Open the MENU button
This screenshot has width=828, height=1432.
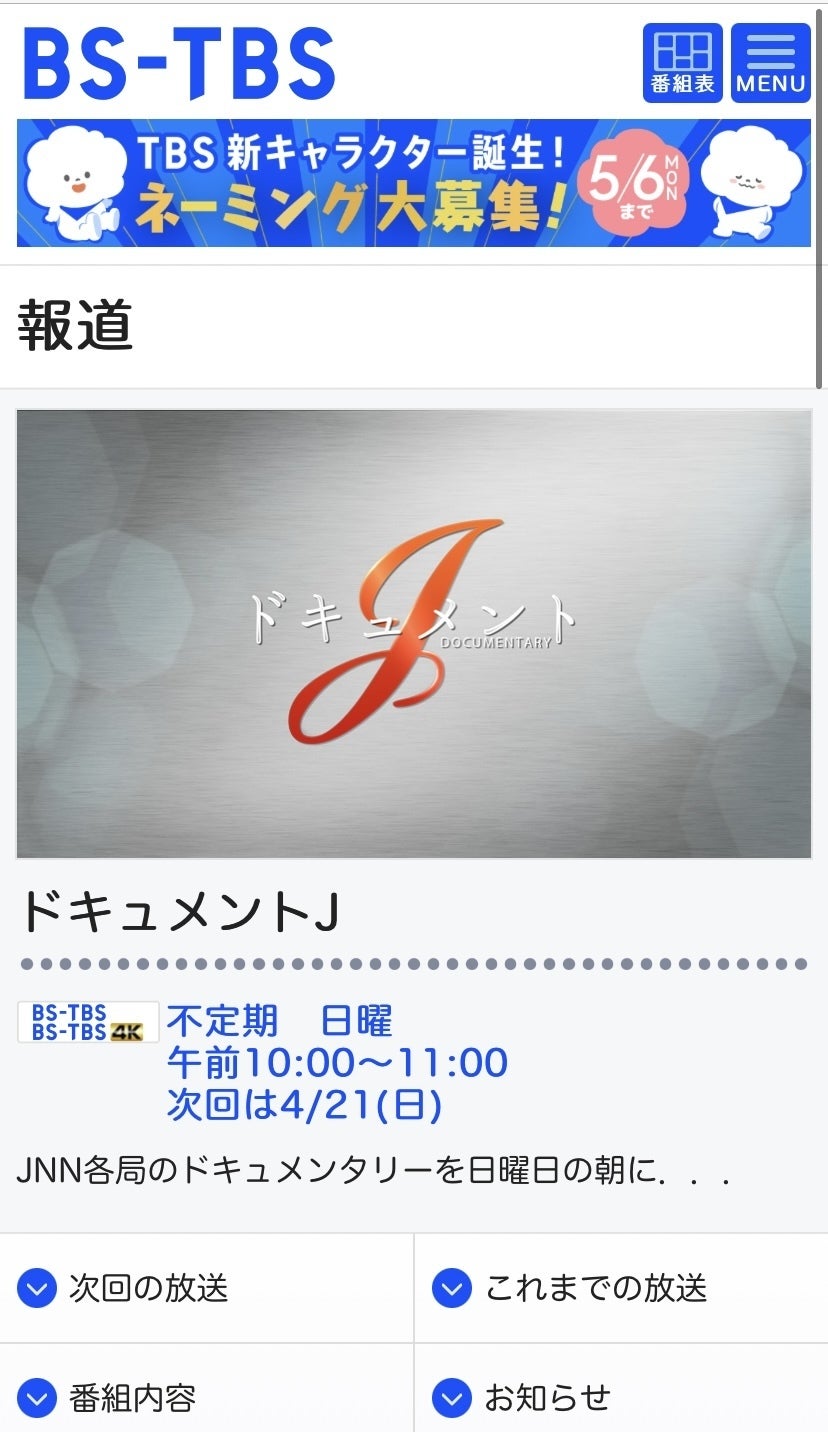[x=770, y=62]
